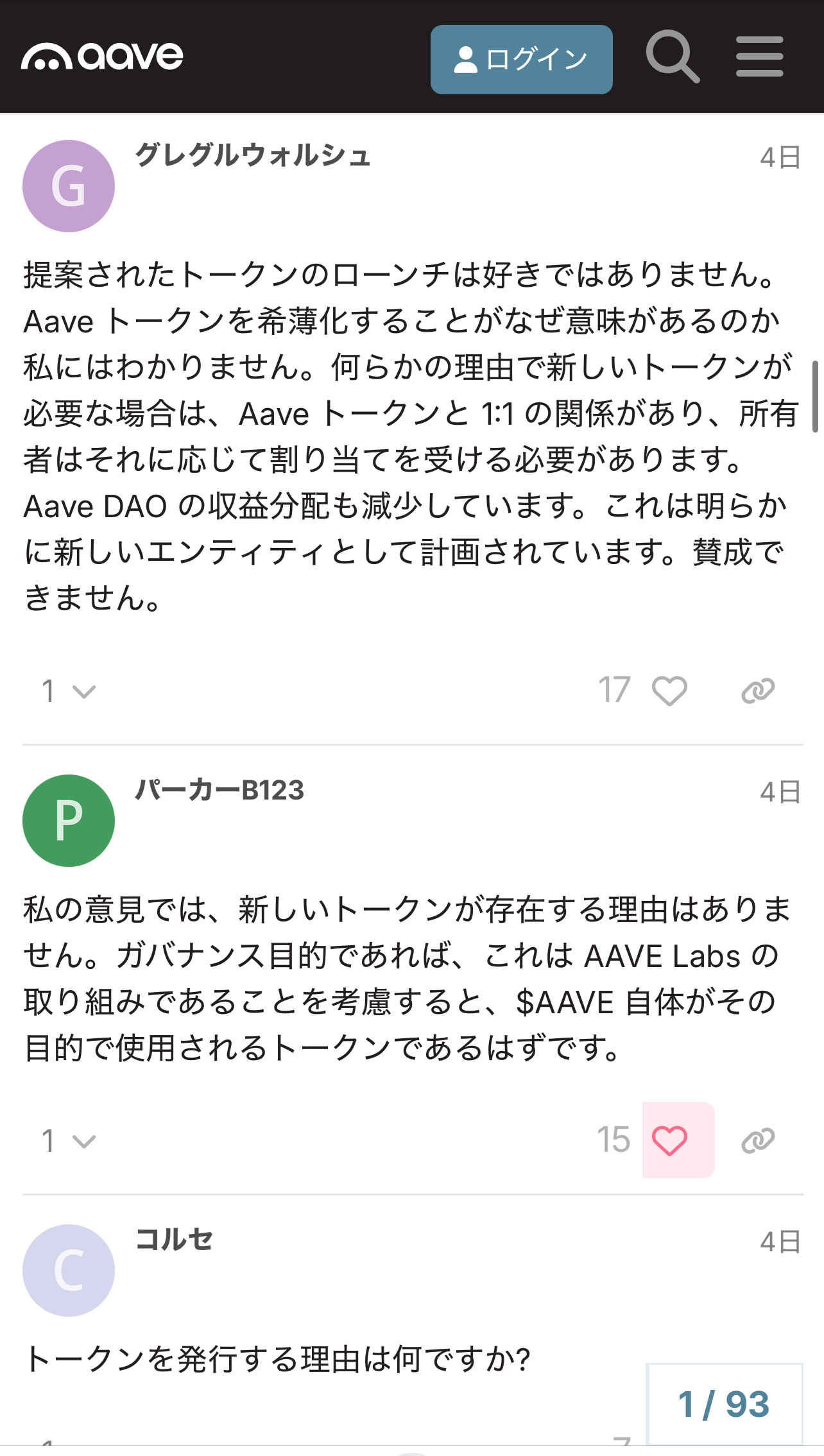
Task: Show the 17 likes on グレグルウォルシュ's post
Action: (x=614, y=691)
